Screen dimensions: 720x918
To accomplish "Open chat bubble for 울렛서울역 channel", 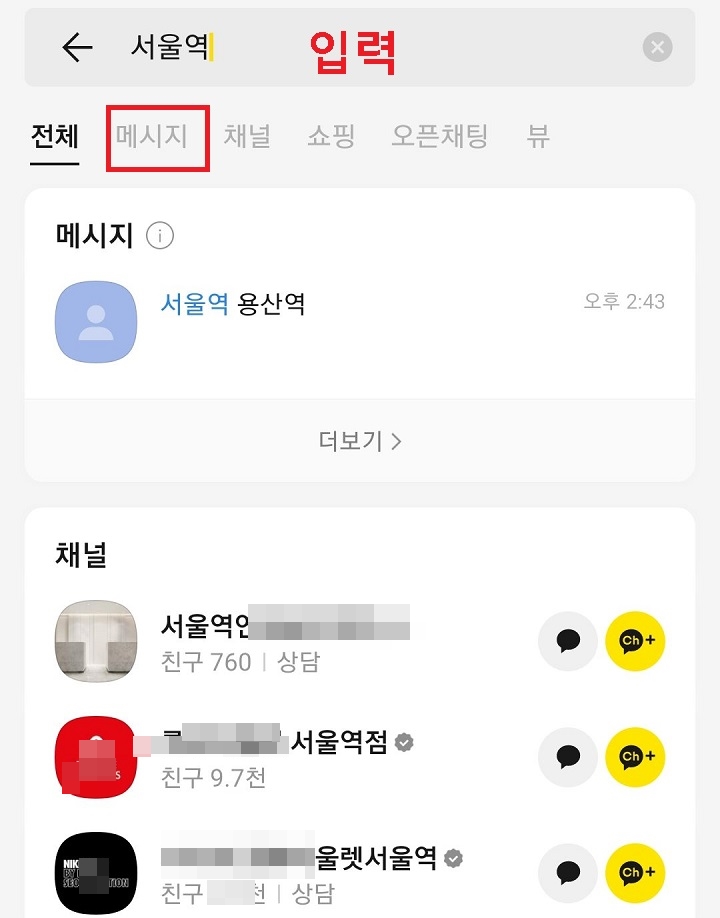I will click(x=567, y=873).
